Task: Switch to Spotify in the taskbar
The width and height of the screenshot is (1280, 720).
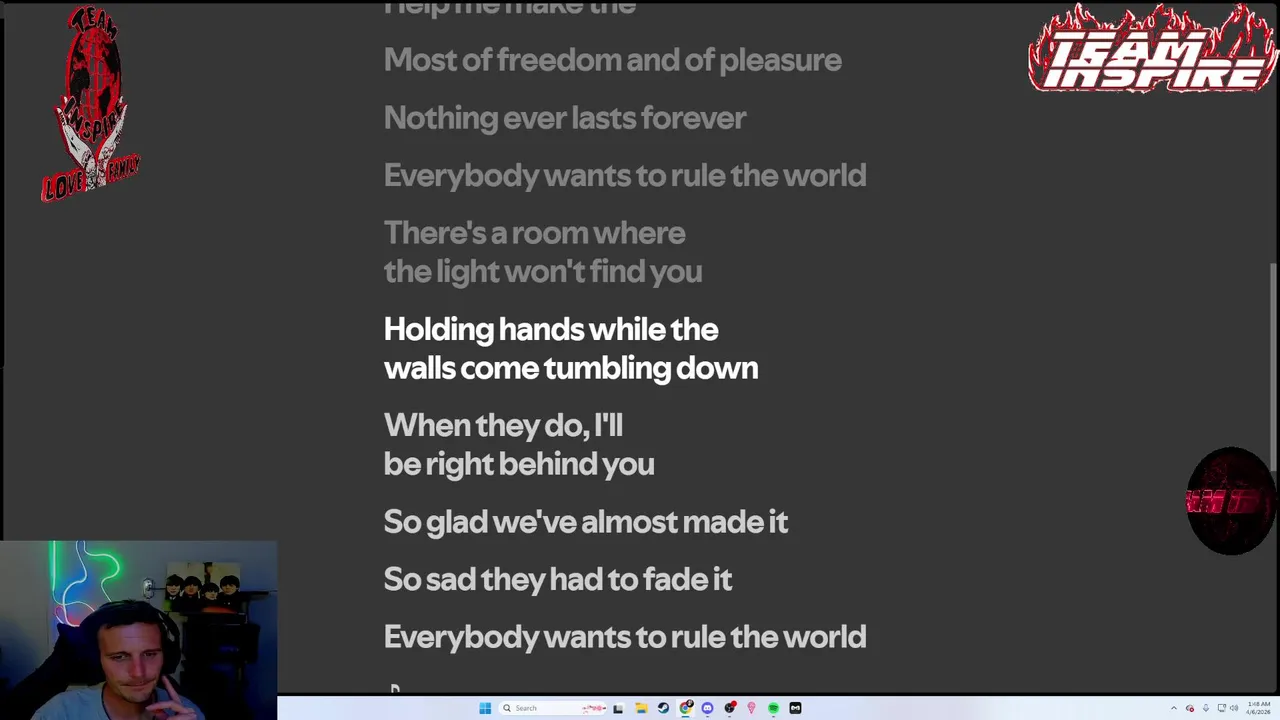Action: [773, 708]
